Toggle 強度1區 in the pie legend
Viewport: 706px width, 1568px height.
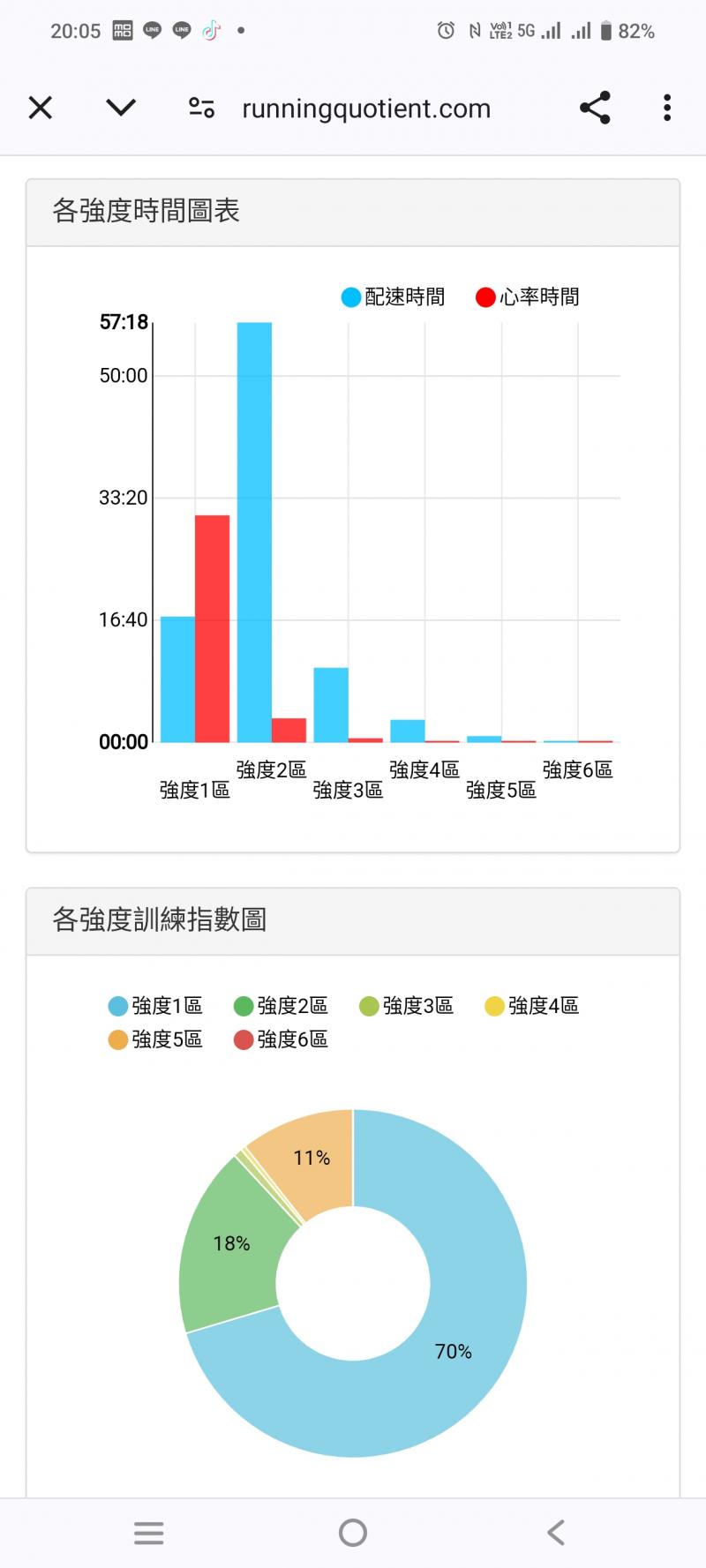(155, 1006)
